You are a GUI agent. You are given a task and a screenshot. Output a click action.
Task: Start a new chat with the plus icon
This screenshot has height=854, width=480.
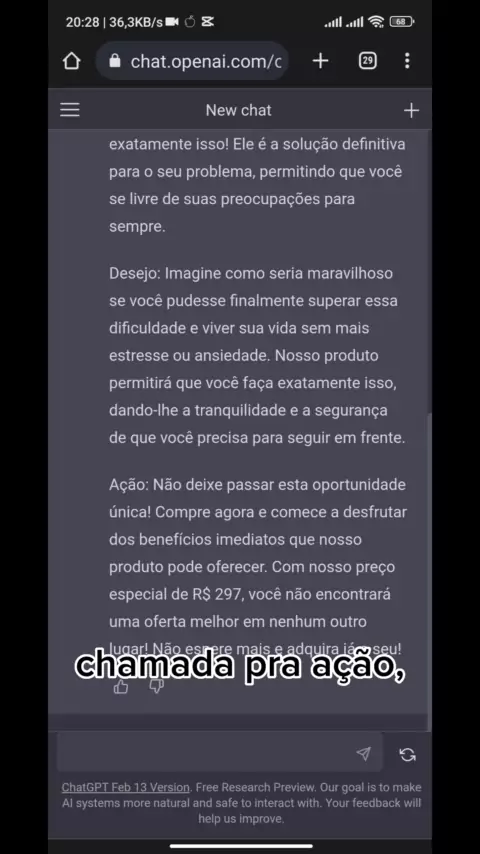411,111
